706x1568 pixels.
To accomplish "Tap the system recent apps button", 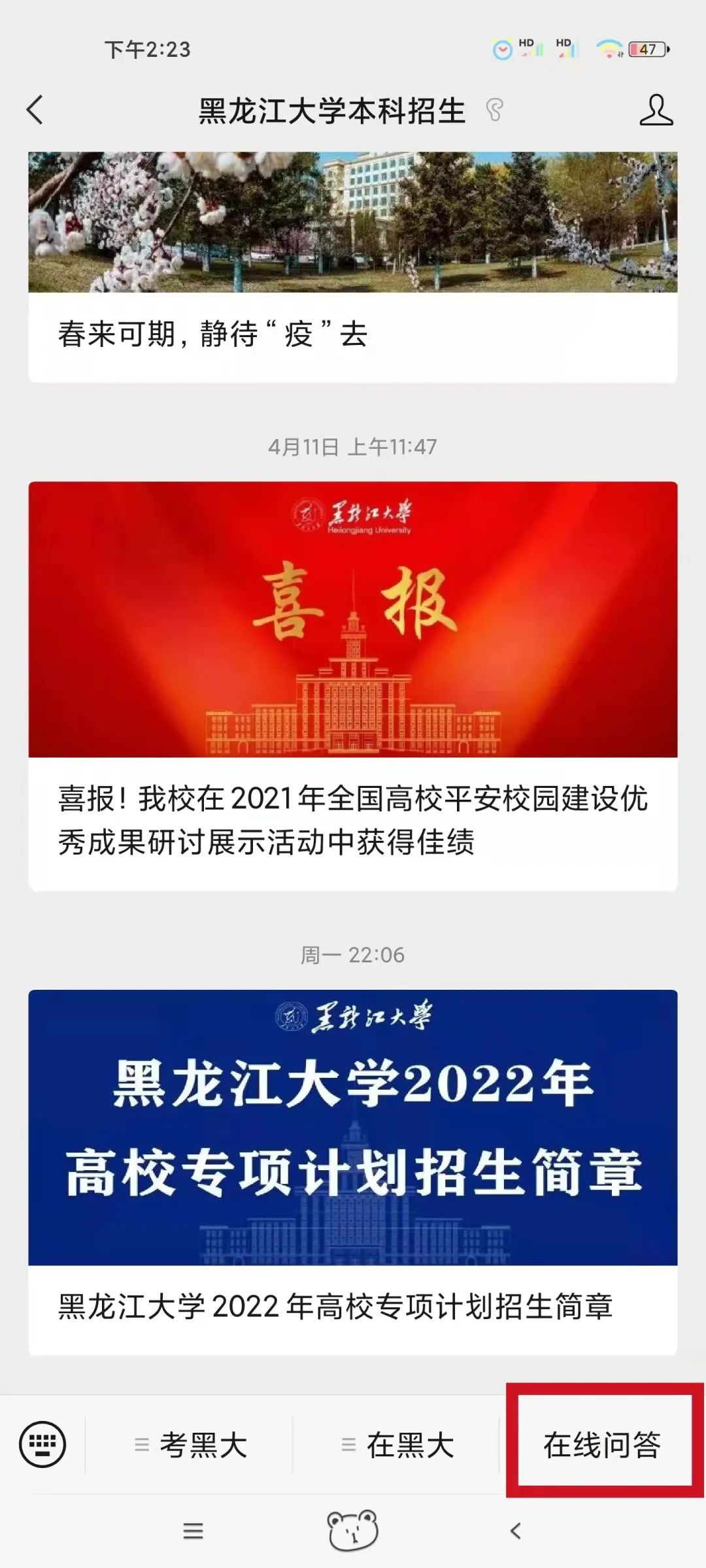I will (193, 1531).
